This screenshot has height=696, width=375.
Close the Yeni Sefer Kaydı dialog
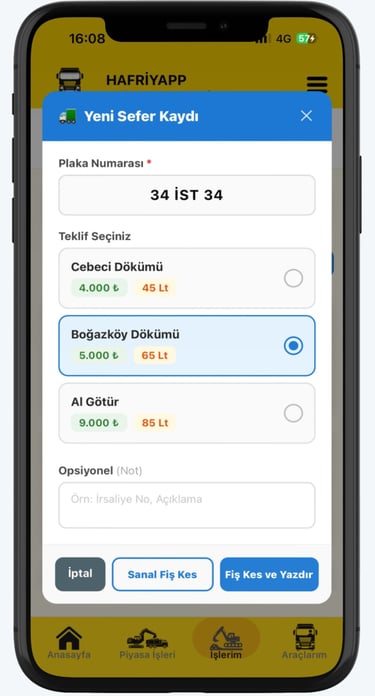coord(306,116)
